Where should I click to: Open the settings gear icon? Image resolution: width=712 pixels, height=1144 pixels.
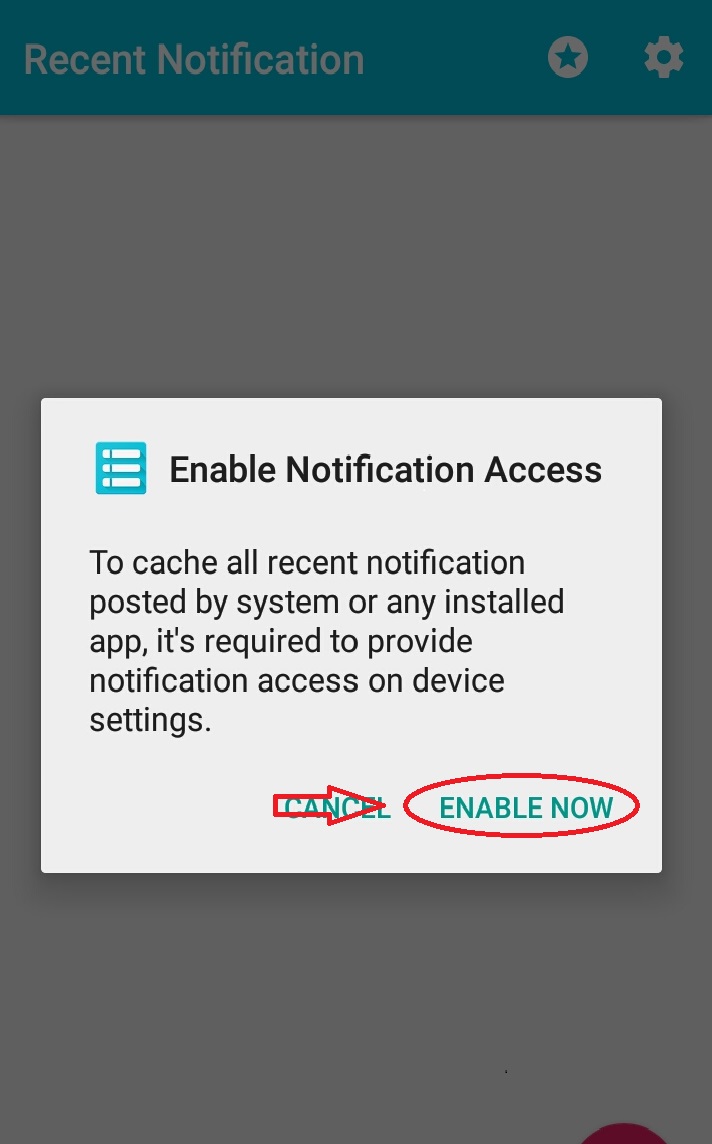[x=663, y=58]
